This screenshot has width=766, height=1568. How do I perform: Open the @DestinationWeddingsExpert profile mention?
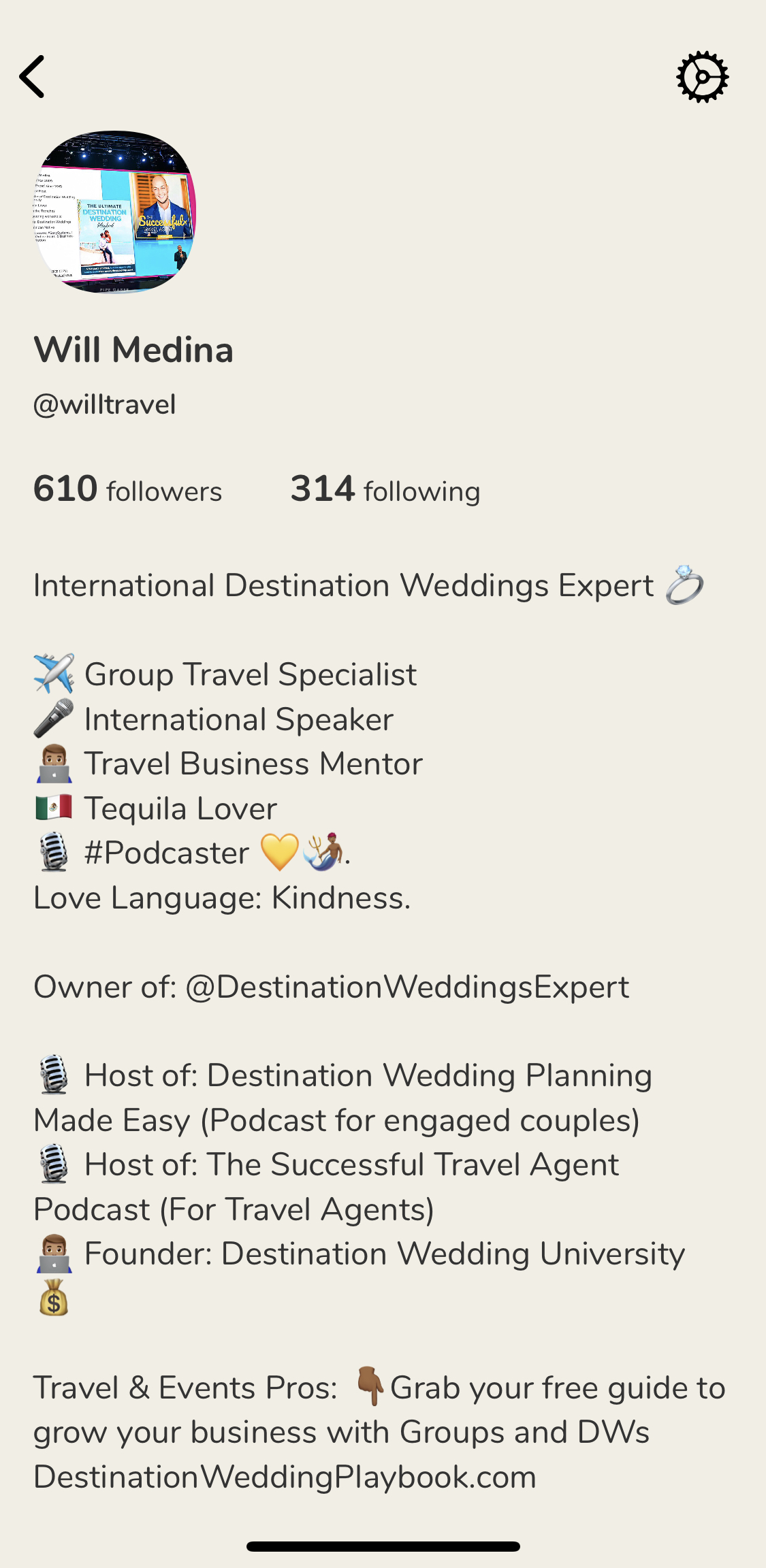407,987
